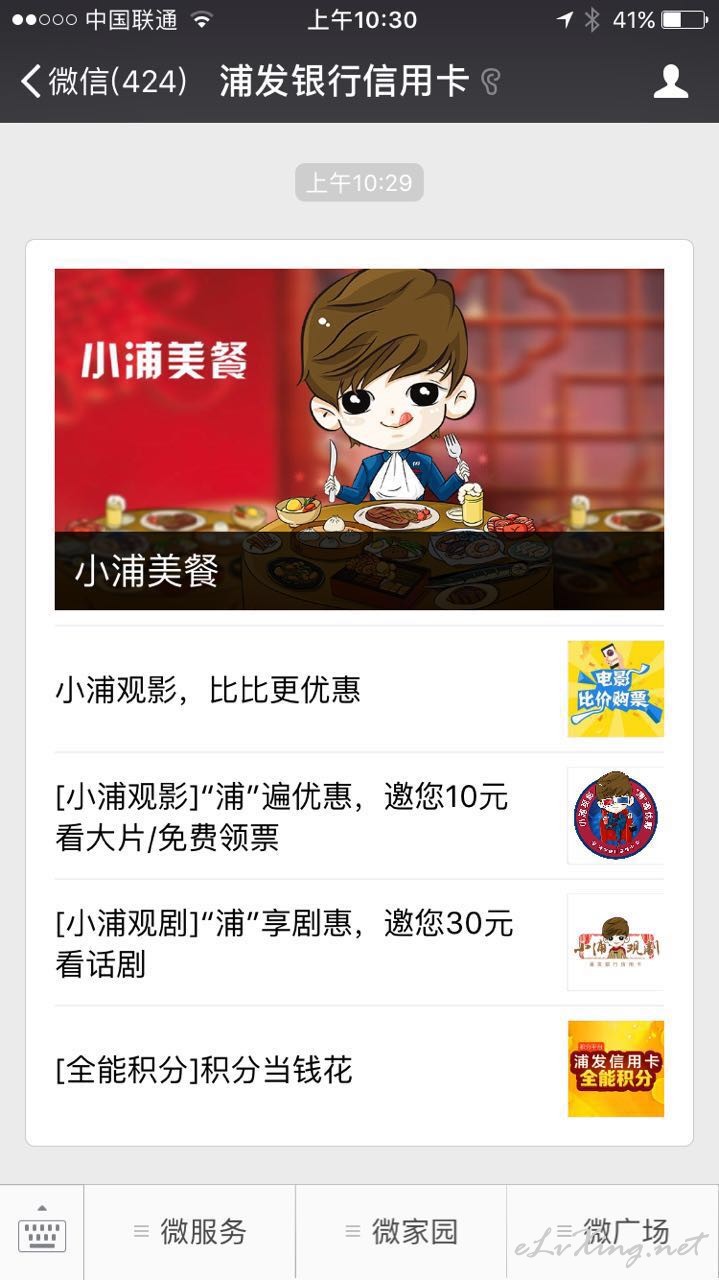Switch to keyboard input mode

[42, 1232]
